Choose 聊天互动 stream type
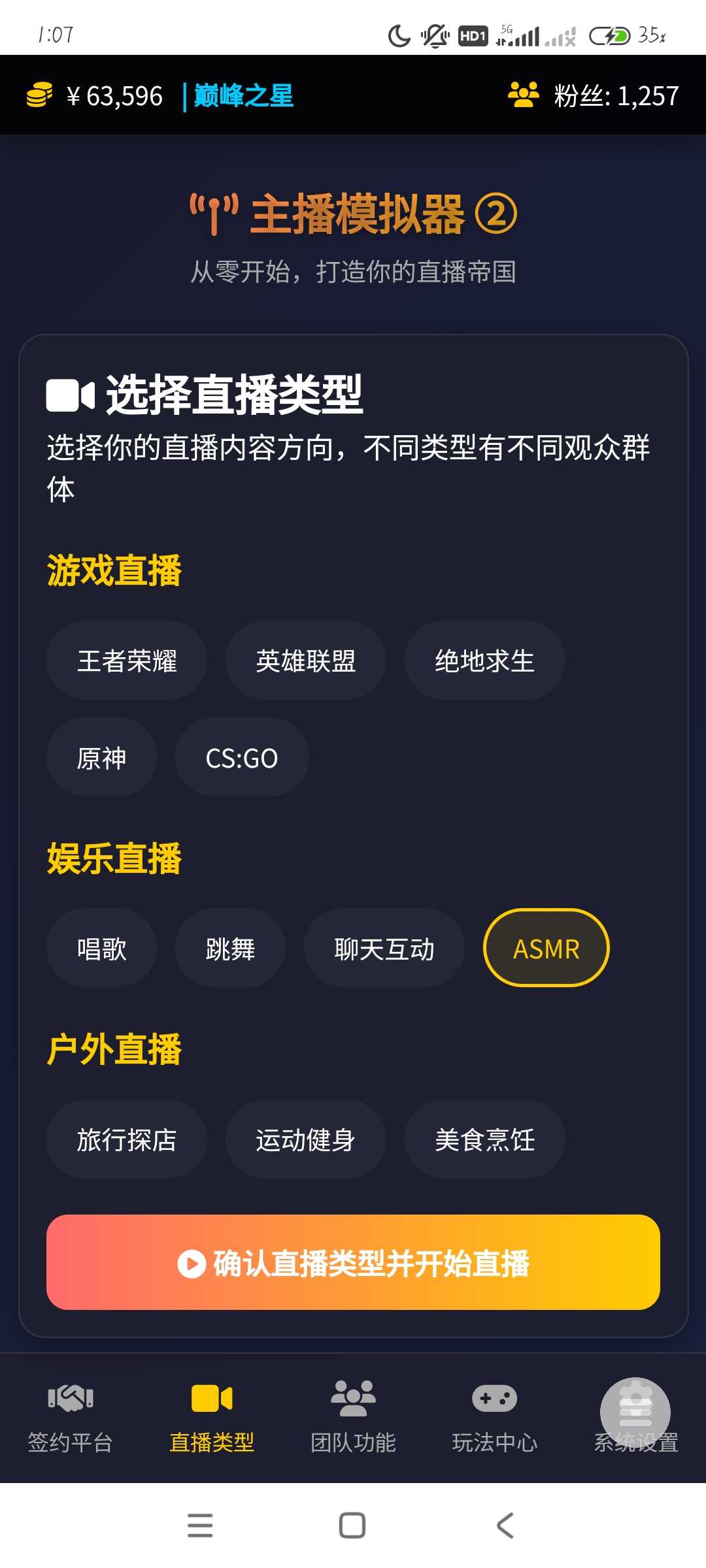This screenshot has width=706, height=1568. click(x=384, y=948)
